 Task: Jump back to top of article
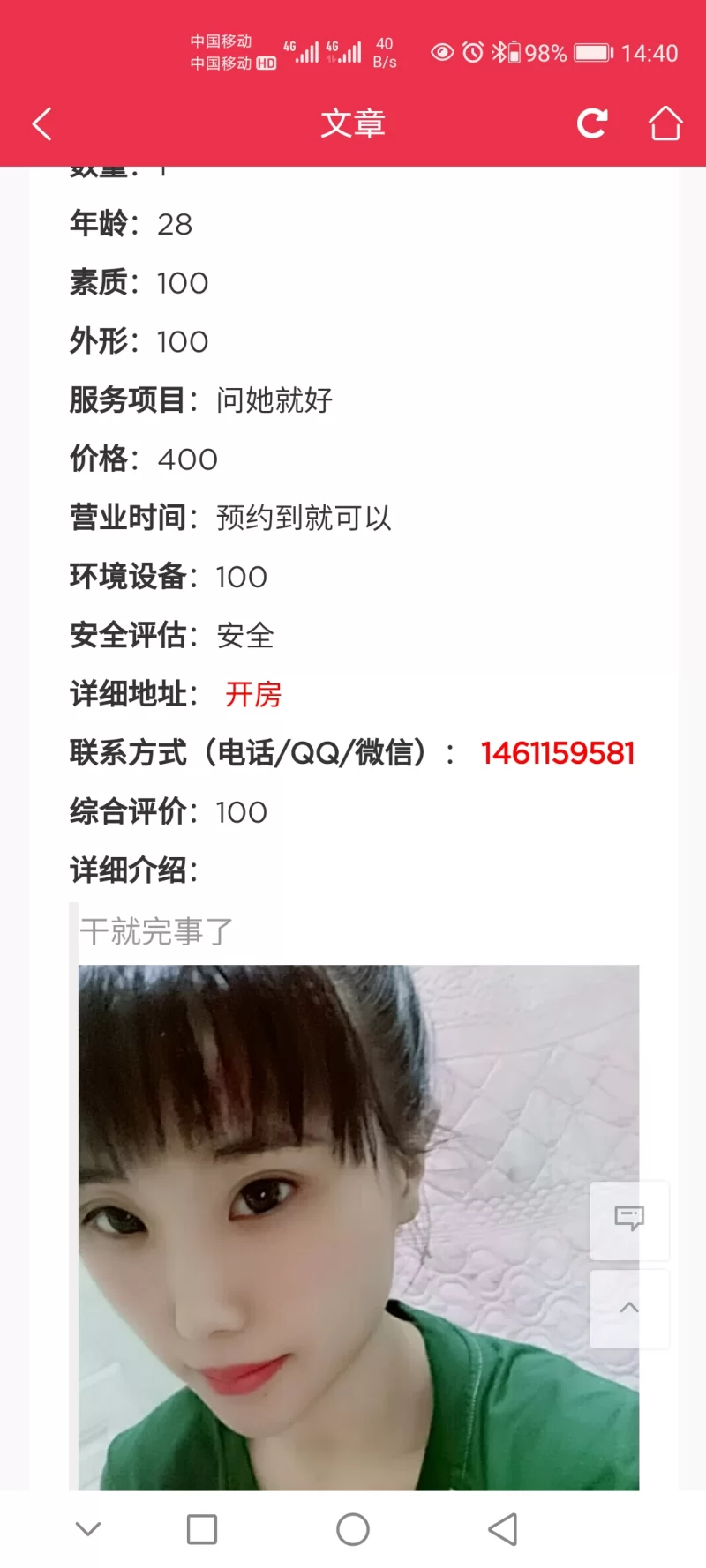pyautogui.click(x=629, y=1309)
